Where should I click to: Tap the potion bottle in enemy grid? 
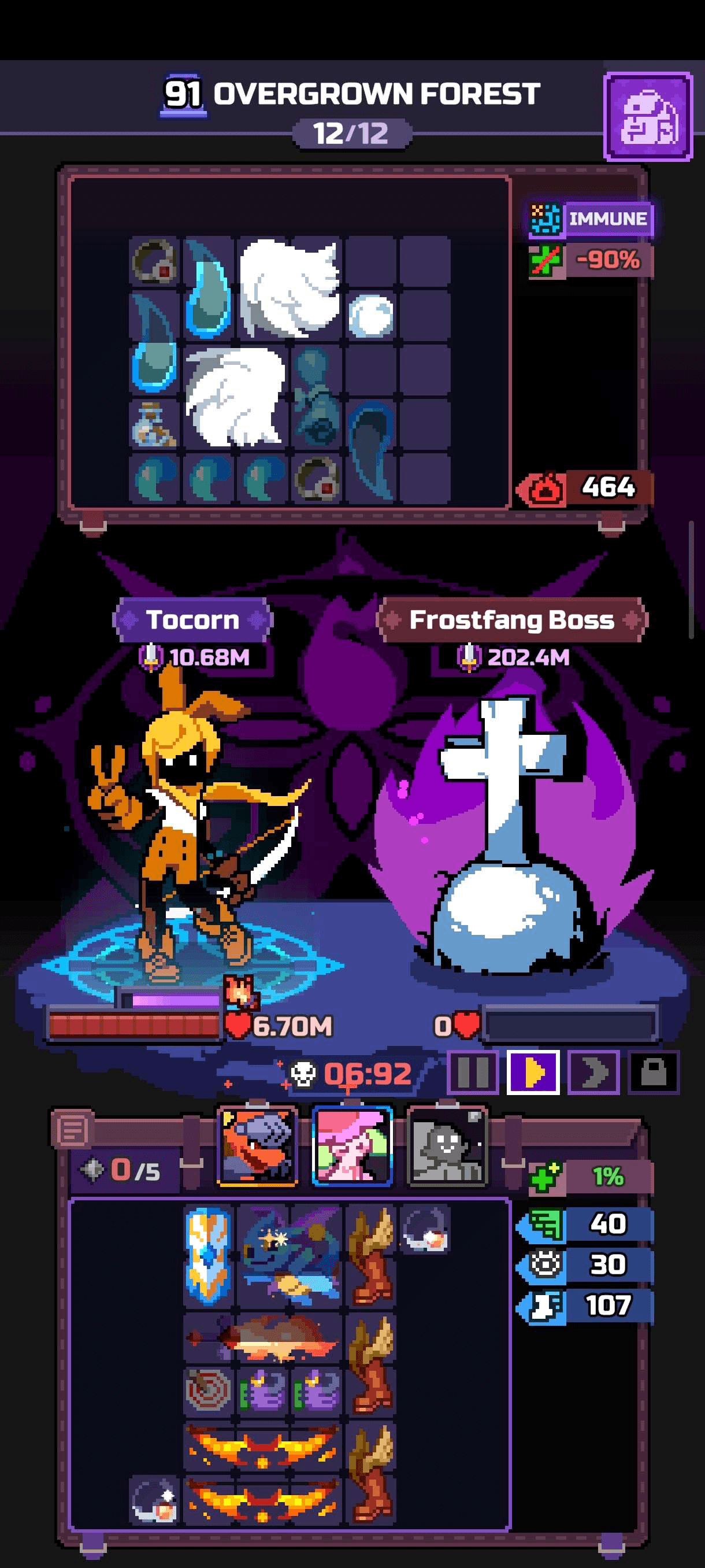(154, 423)
